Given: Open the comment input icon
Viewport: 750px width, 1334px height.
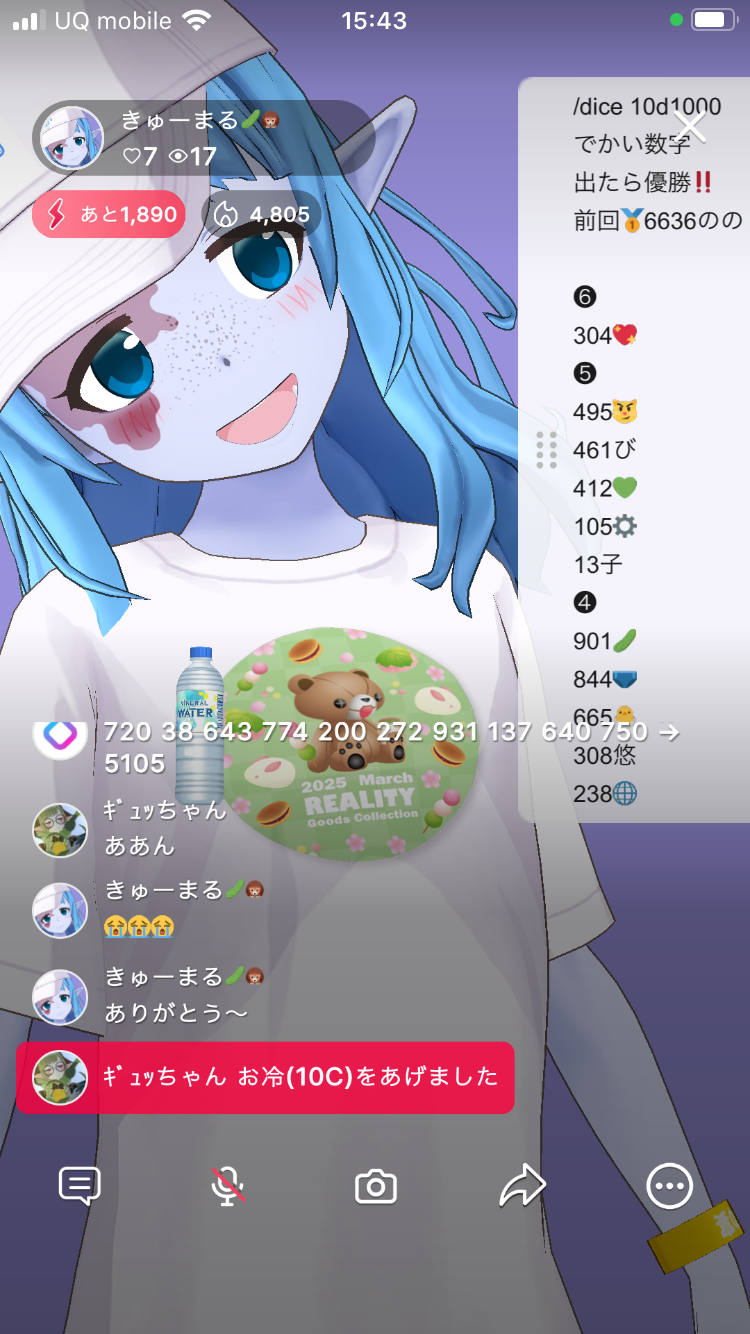Looking at the screenshot, I should click(80, 1187).
